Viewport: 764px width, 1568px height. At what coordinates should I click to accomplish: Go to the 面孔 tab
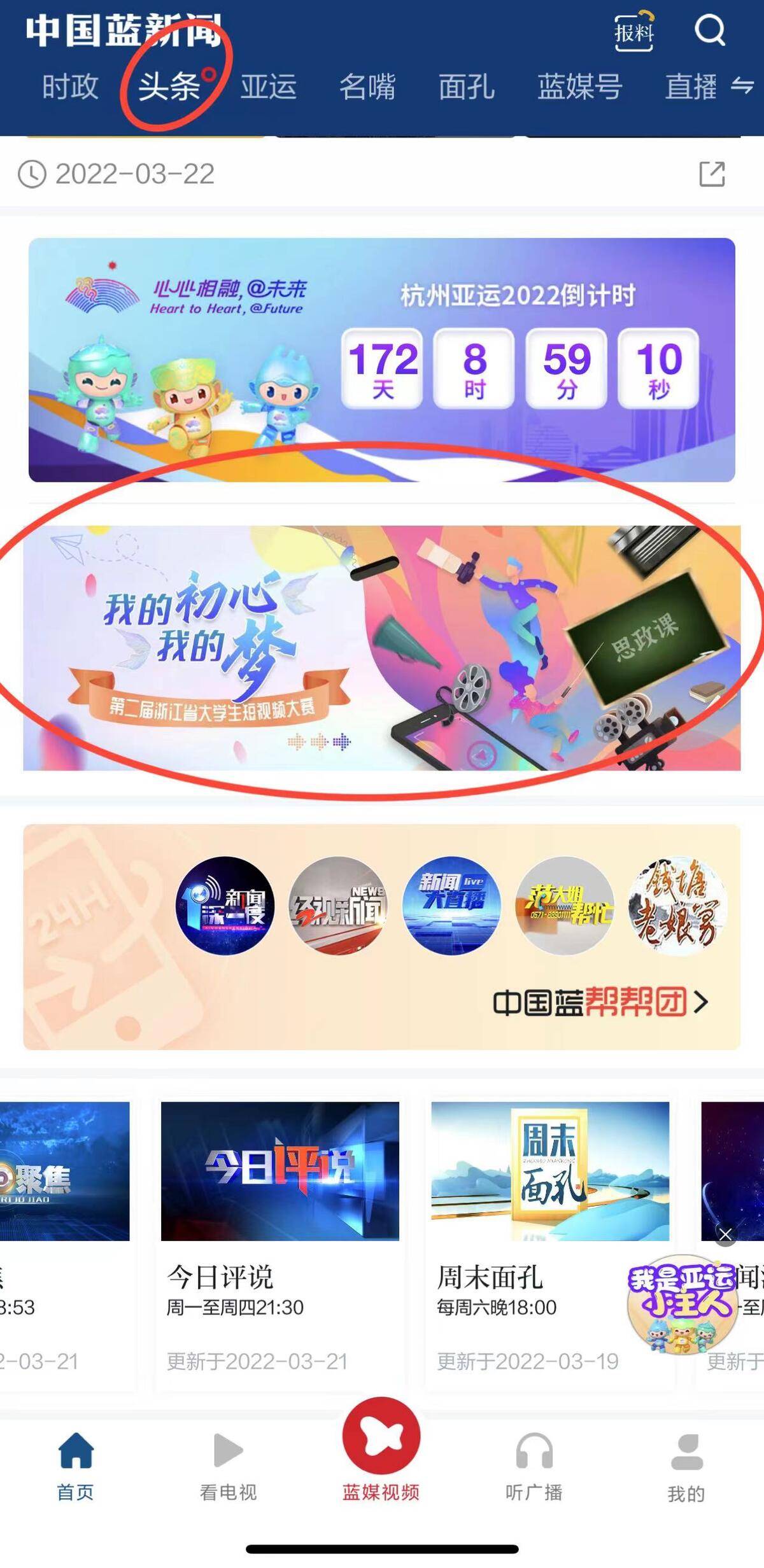tap(466, 87)
